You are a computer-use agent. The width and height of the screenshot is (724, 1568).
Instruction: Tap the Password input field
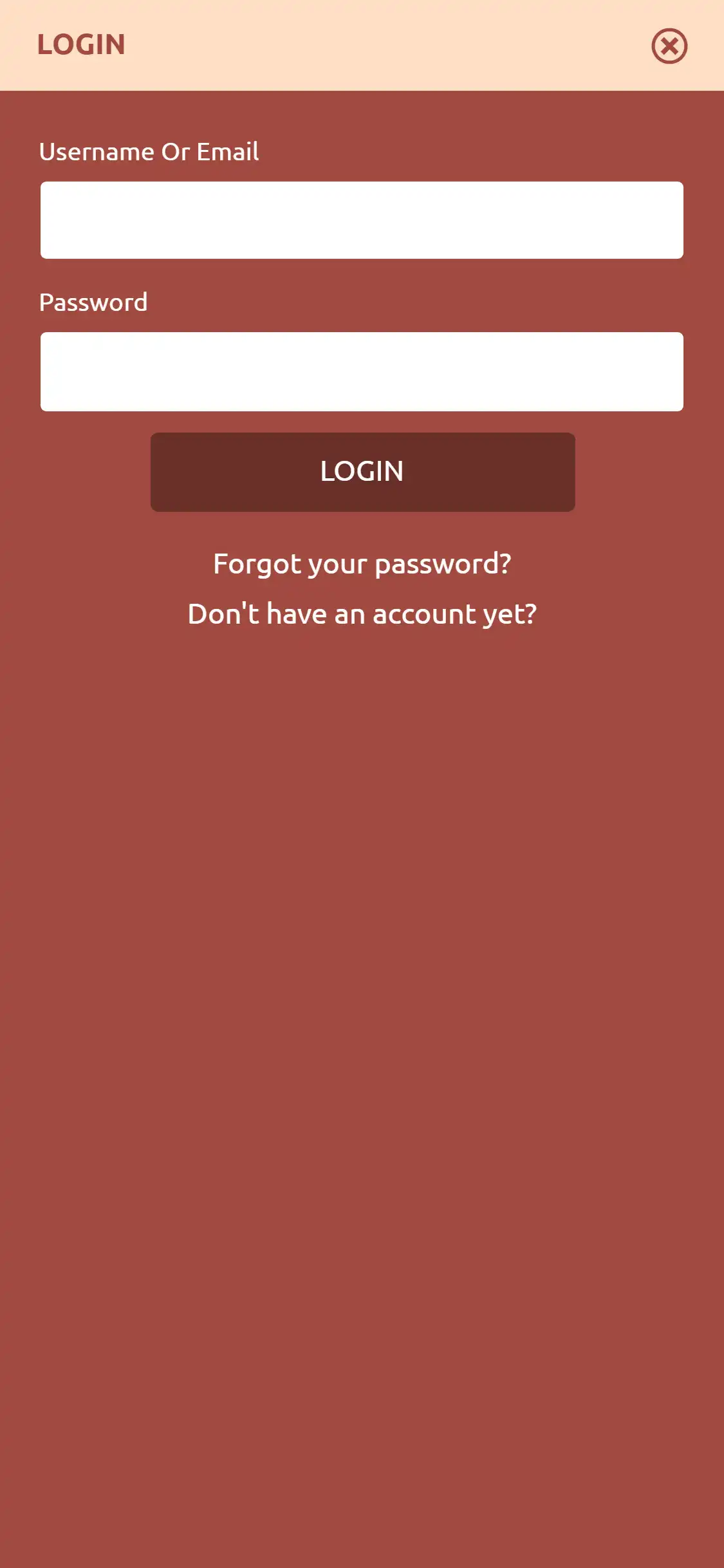coord(362,371)
